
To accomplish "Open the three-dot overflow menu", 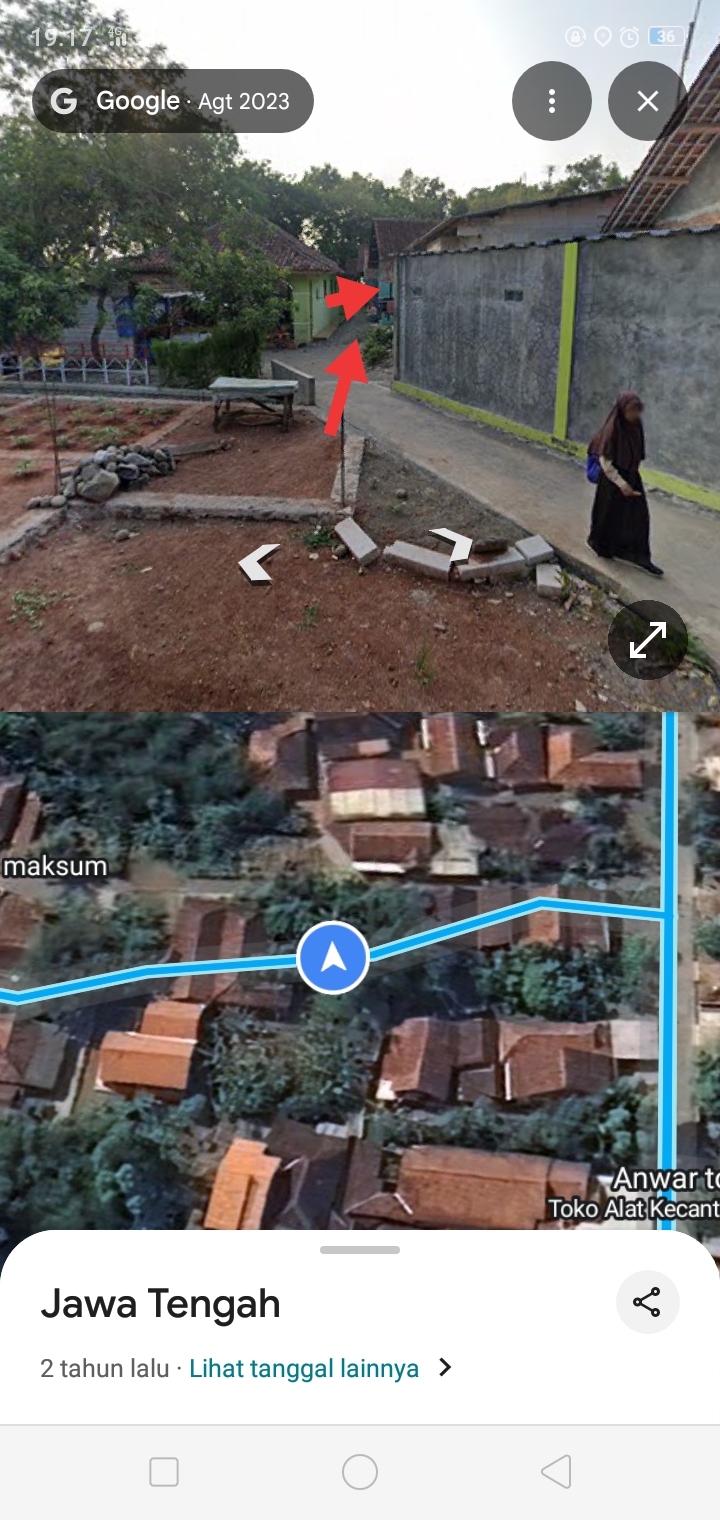I will coord(551,101).
